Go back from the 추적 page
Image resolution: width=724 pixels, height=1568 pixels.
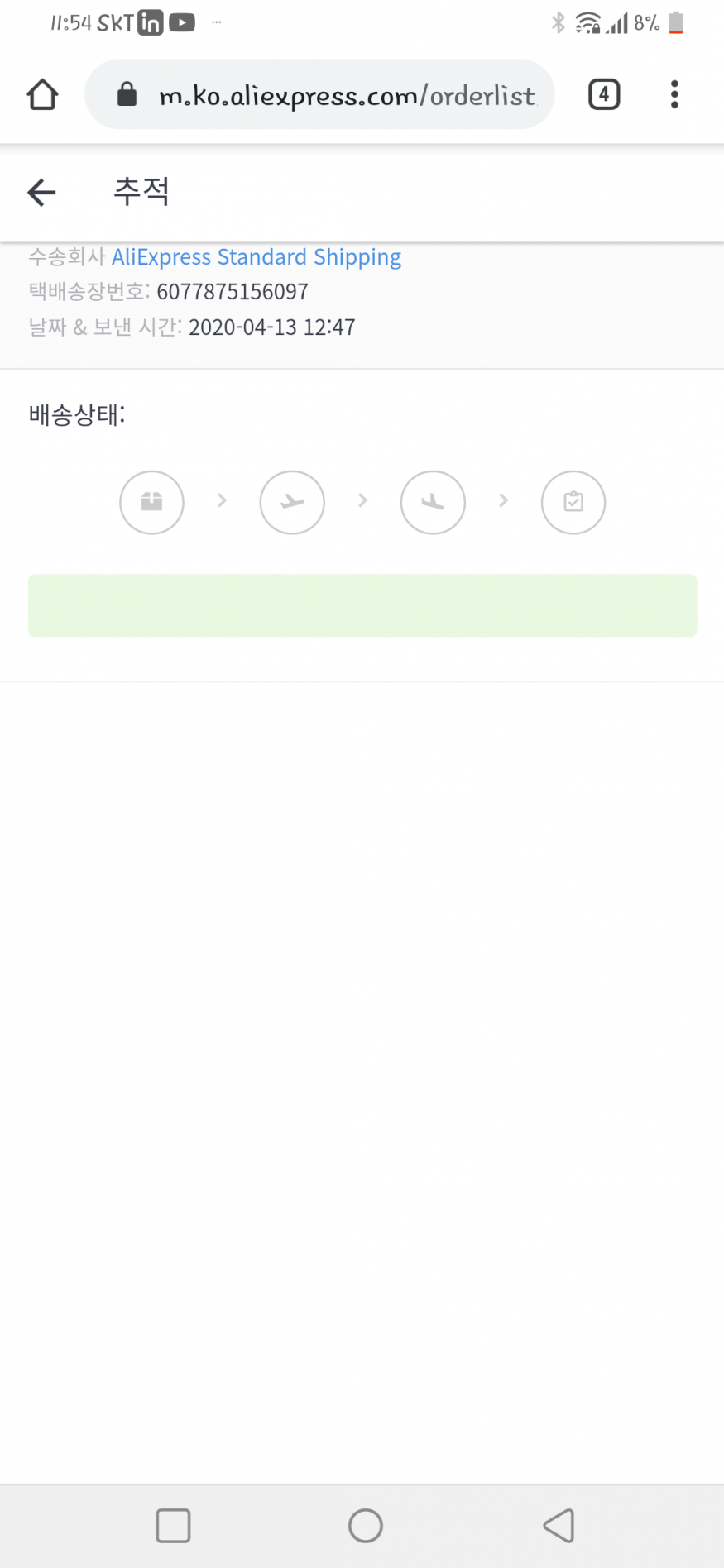41,193
